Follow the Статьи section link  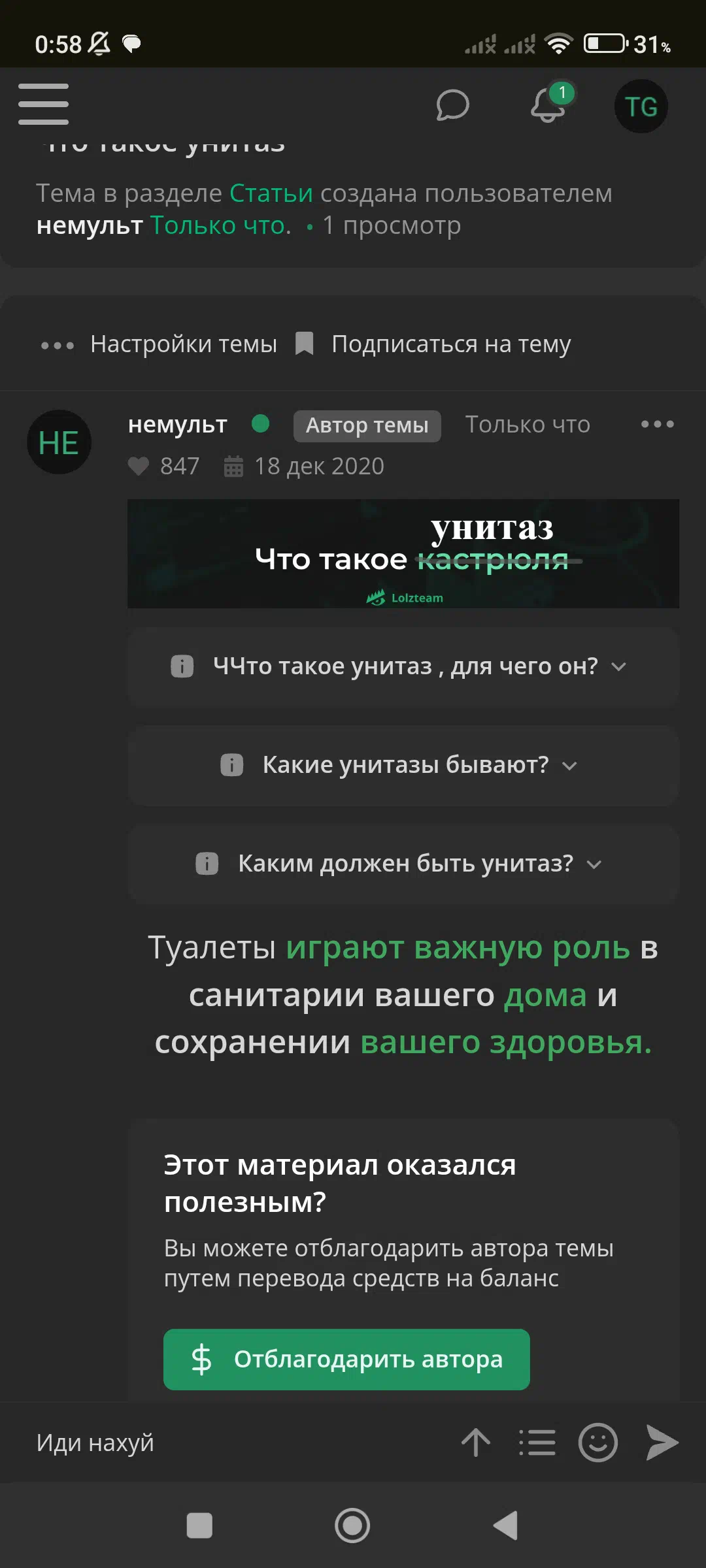pos(271,193)
